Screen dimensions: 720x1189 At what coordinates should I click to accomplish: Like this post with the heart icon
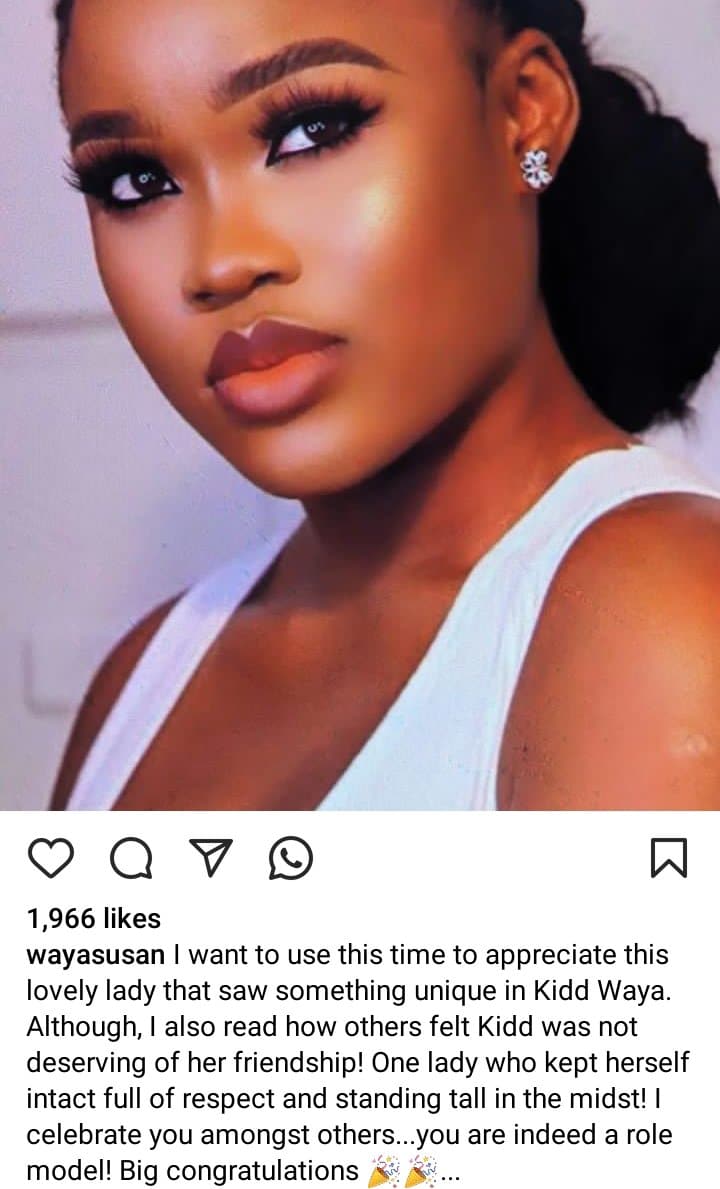pos(51,858)
